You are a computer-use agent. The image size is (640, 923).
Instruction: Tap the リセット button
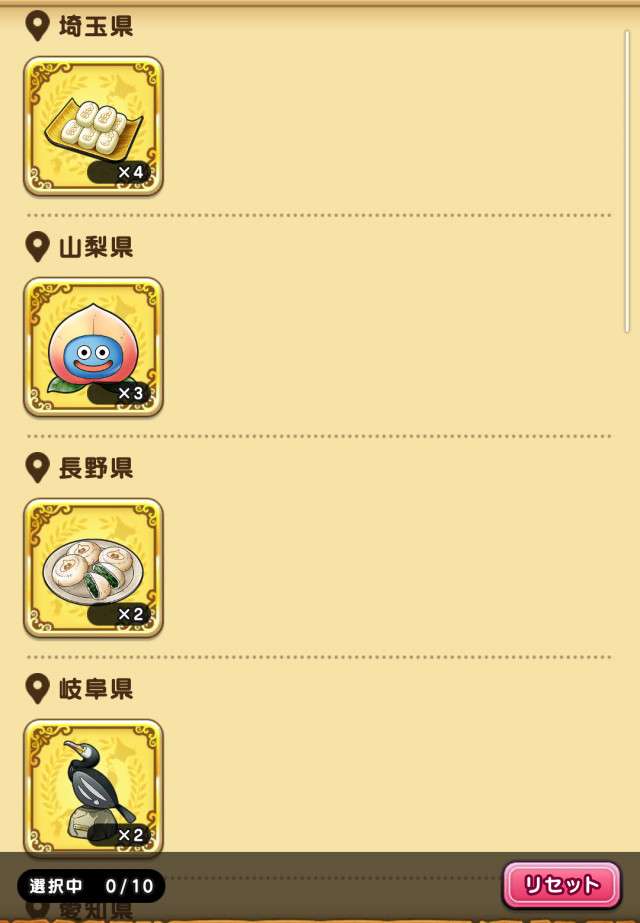(561, 885)
